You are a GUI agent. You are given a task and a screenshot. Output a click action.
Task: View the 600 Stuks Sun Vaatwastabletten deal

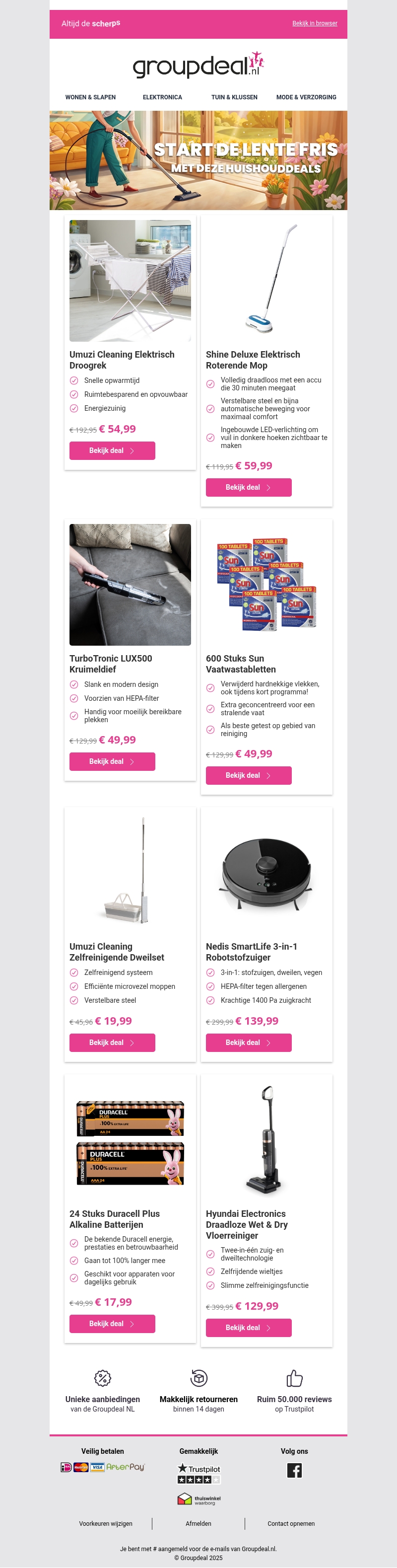[248, 775]
